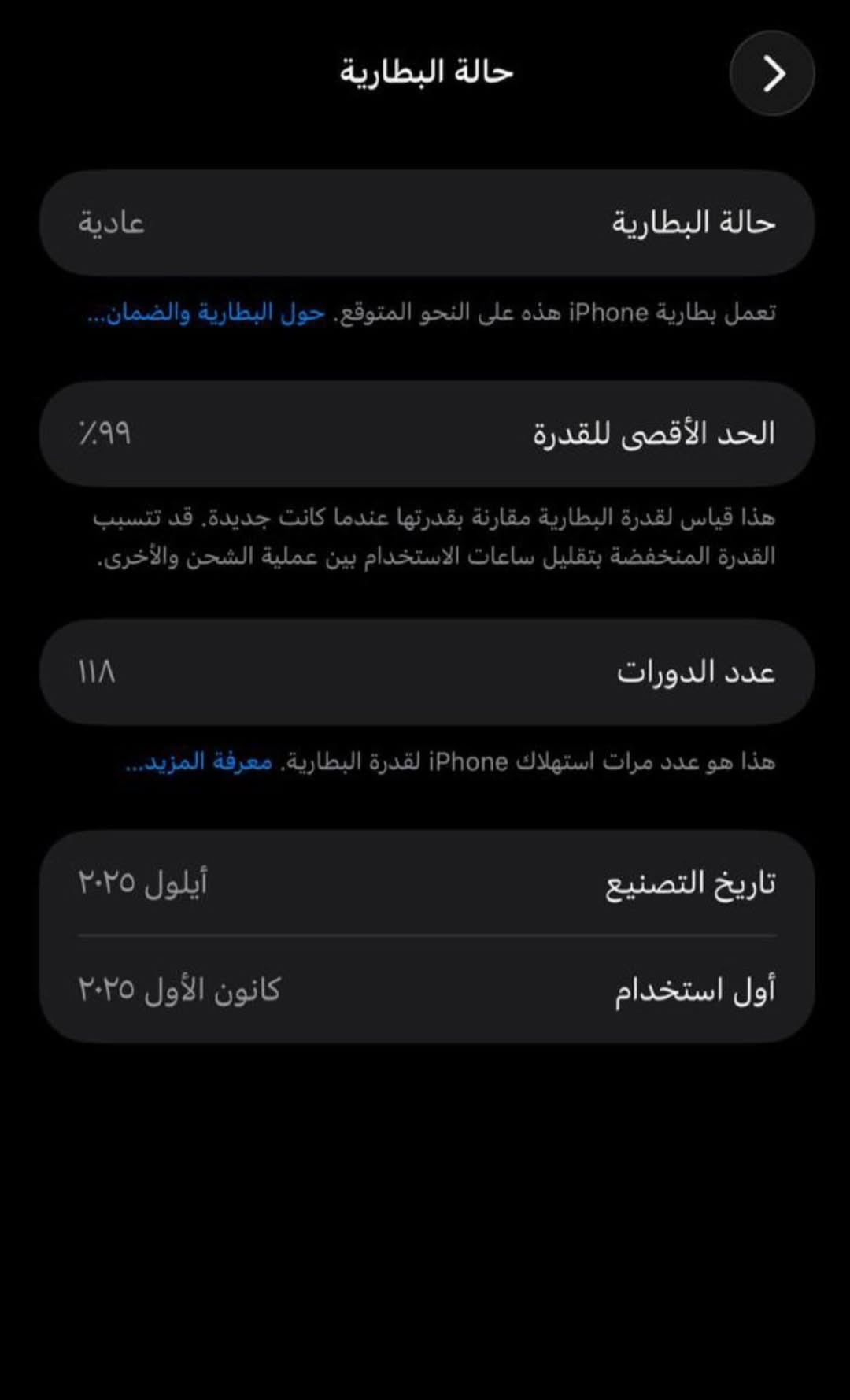Go back using the top arrow button
Screen dimensions: 850x1400
click(772, 73)
